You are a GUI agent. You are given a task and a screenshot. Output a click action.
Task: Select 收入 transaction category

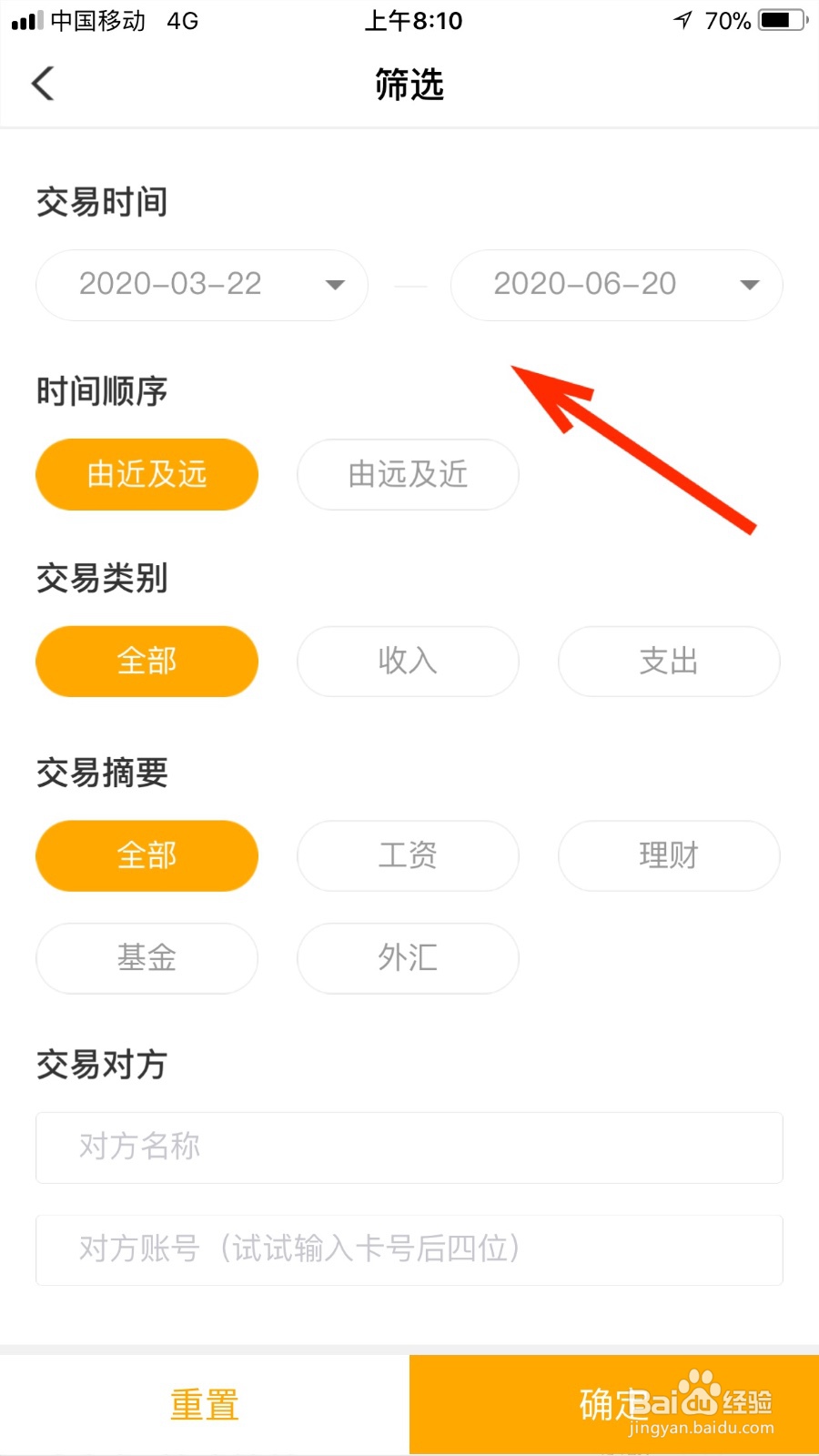coord(408,662)
